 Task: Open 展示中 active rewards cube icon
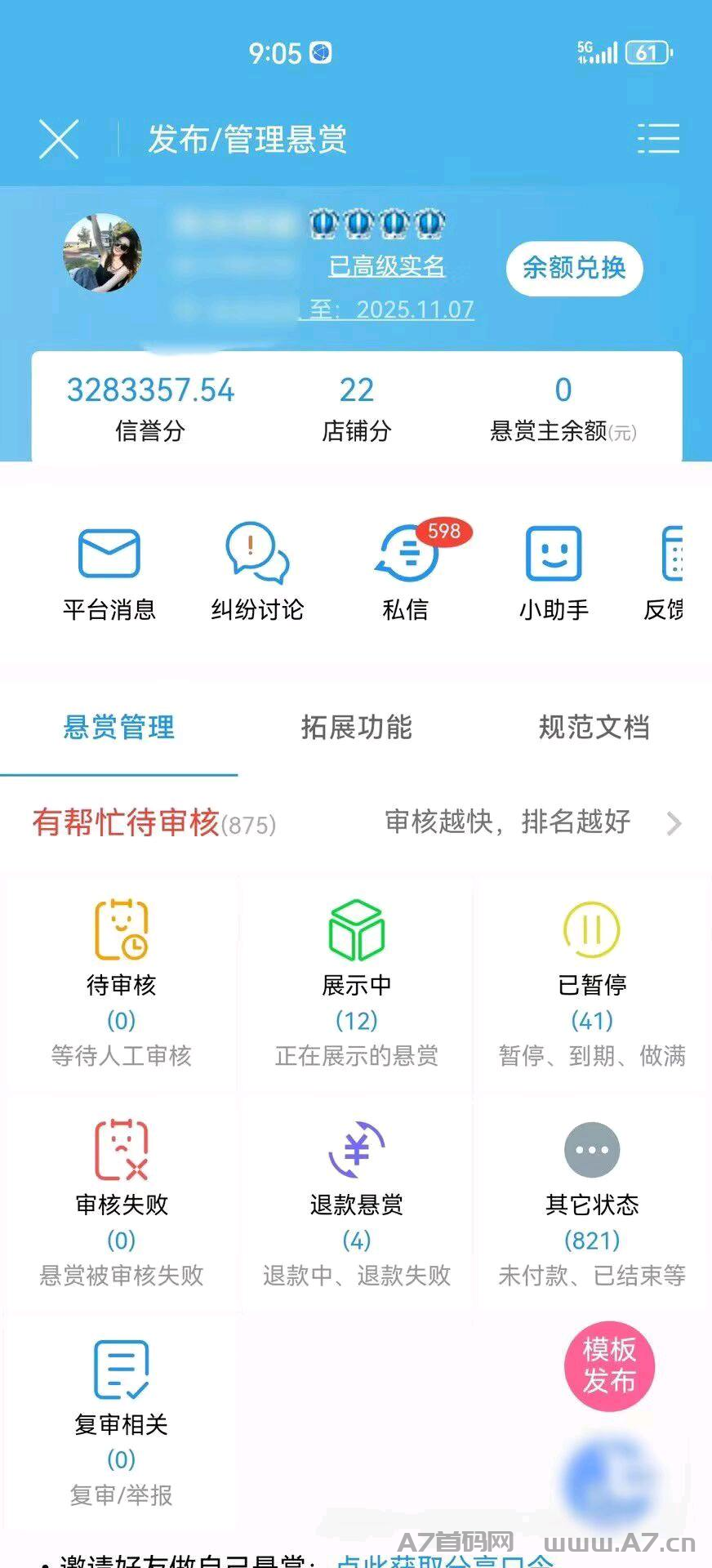click(x=355, y=931)
